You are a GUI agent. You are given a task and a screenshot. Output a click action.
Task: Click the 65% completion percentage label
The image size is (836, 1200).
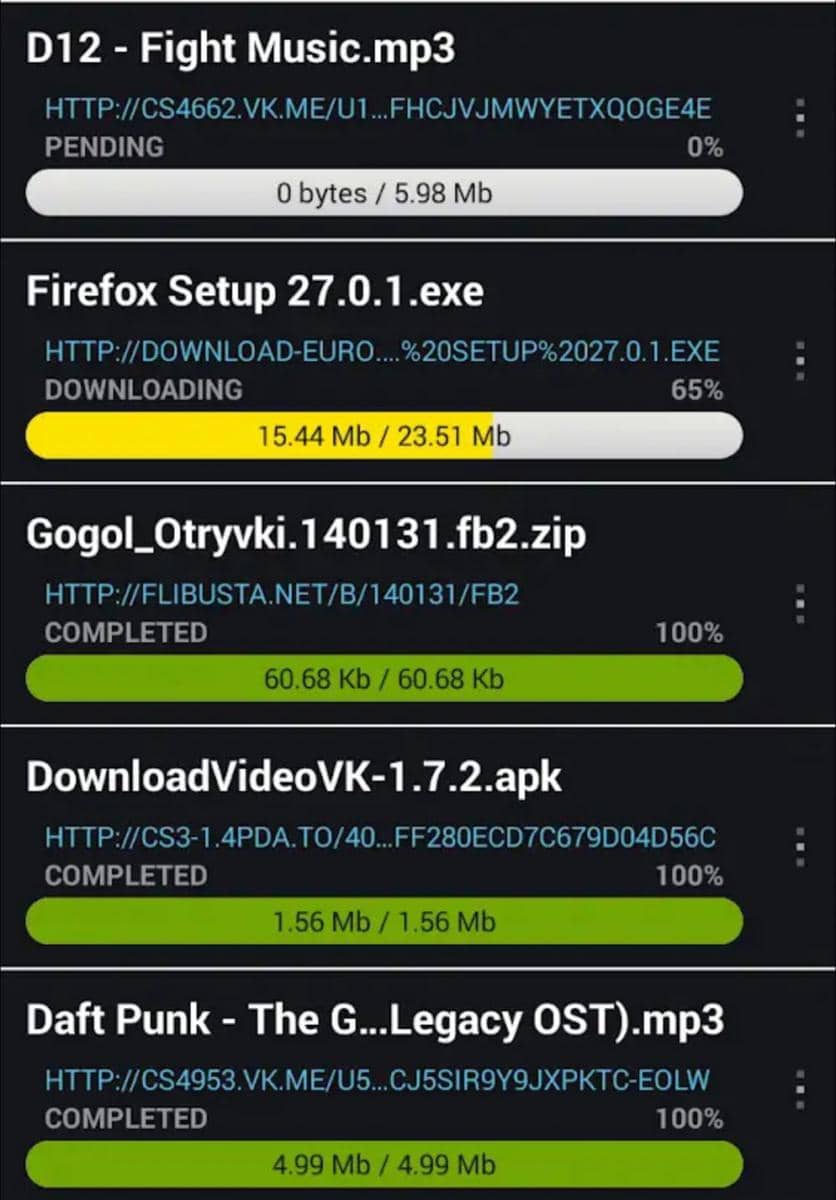(700, 390)
